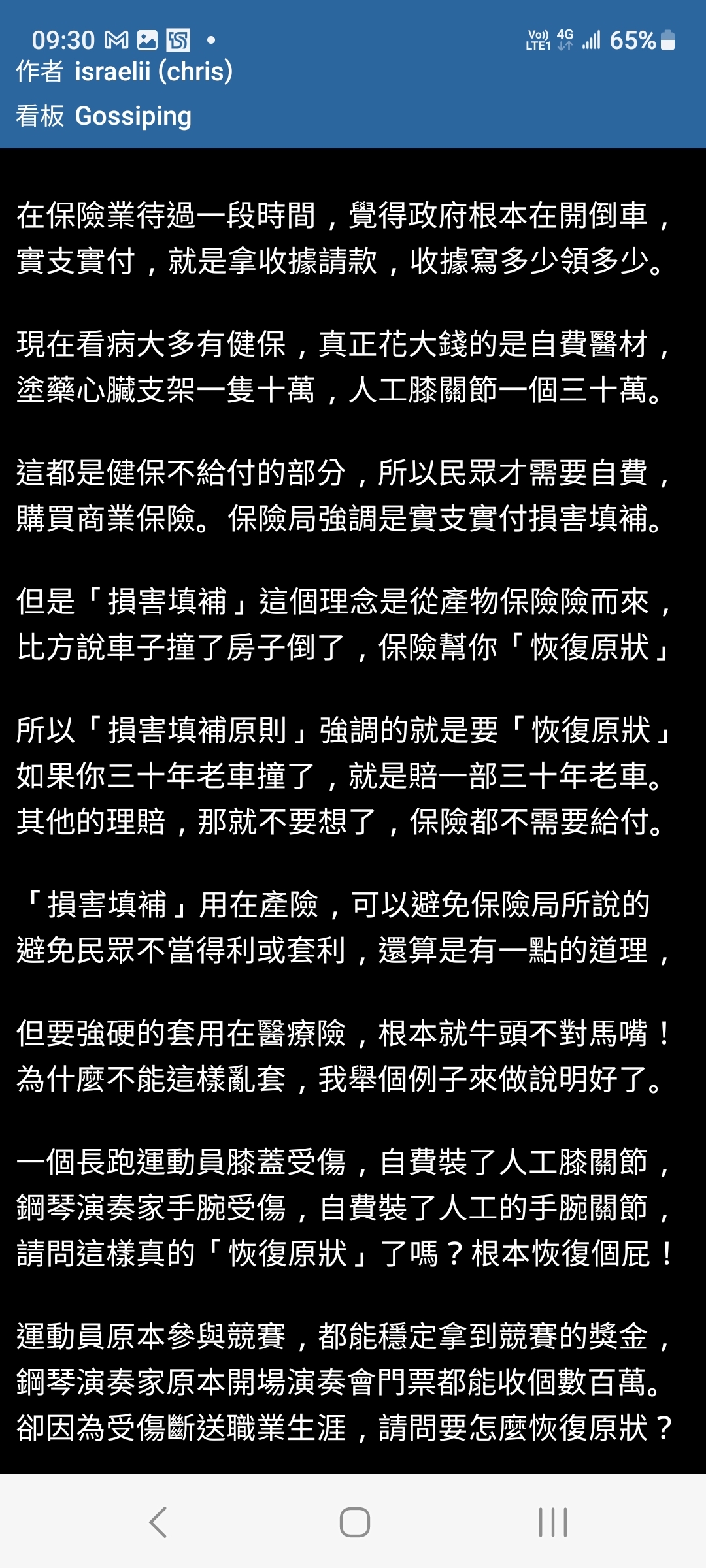706x1568 pixels.
Task: Go to the home screen
Action: pos(354,1522)
